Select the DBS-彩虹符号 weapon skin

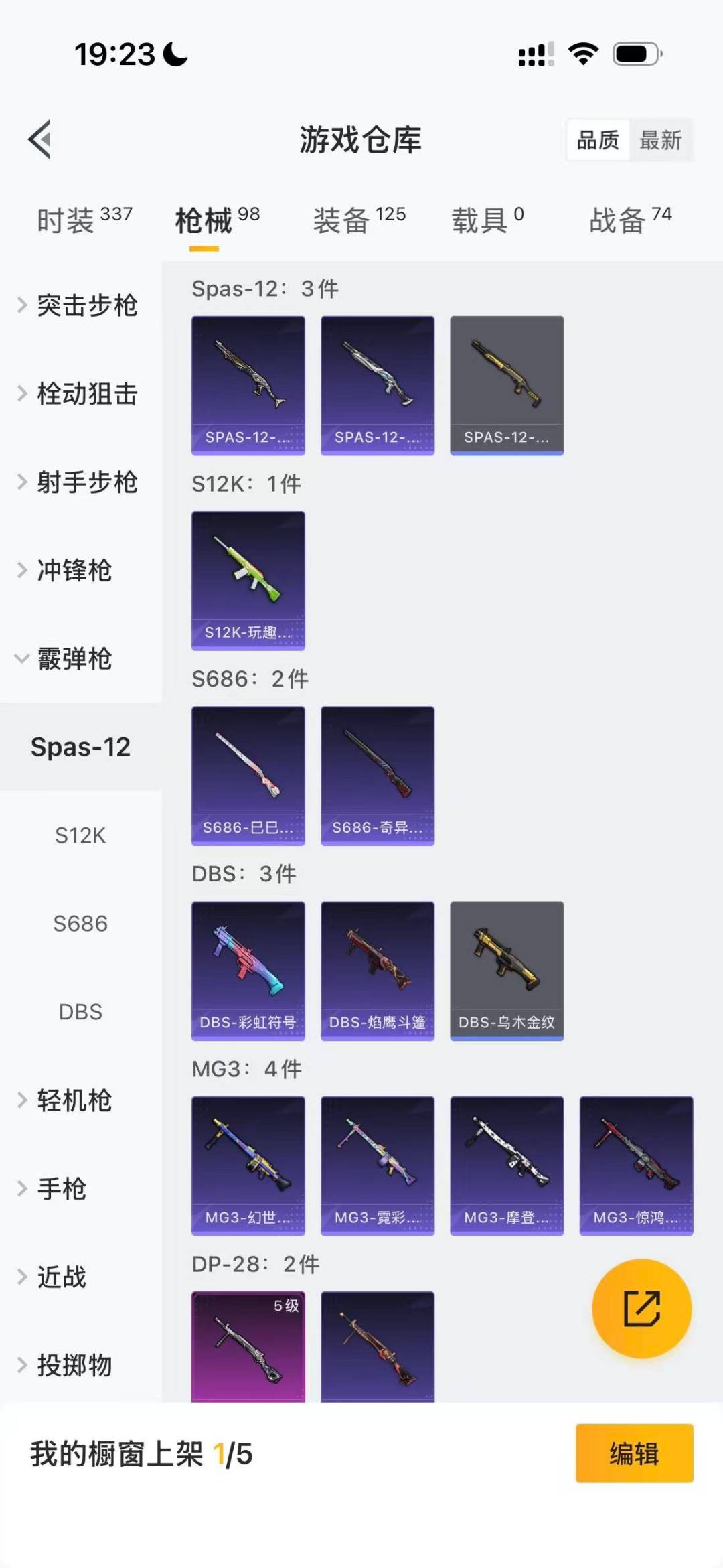pos(248,971)
